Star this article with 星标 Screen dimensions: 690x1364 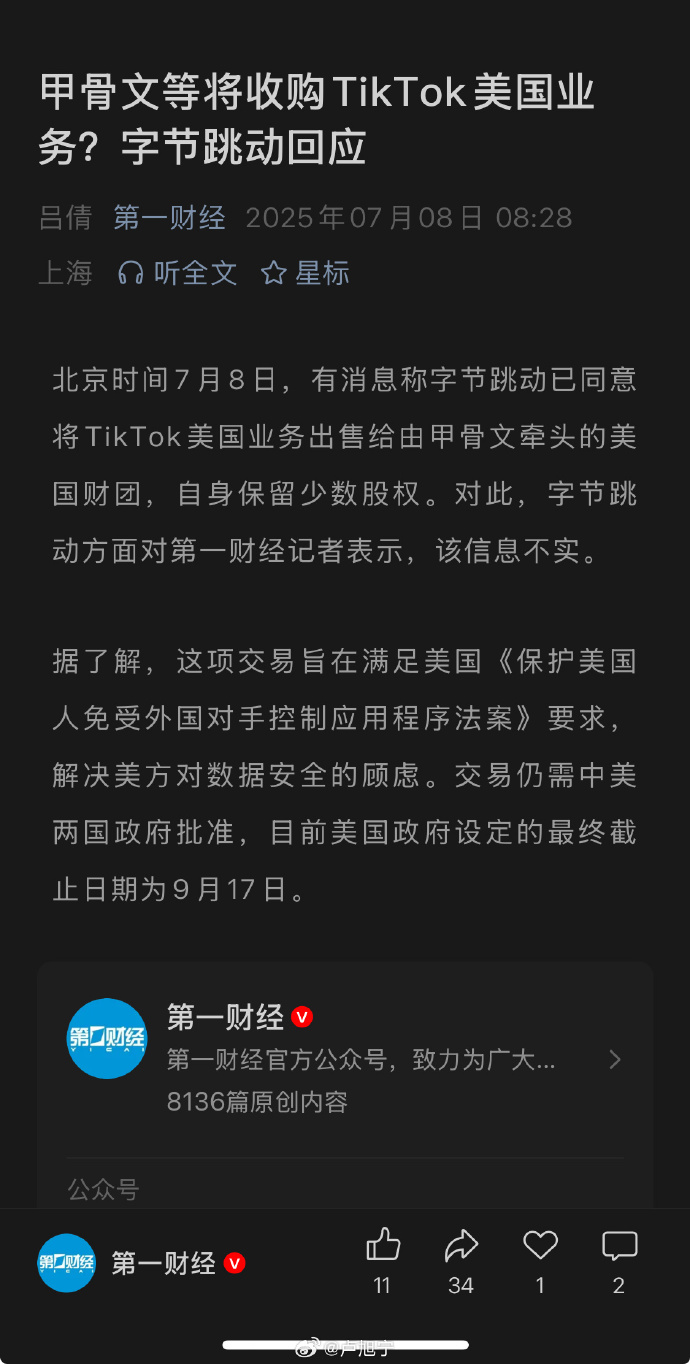[305, 273]
